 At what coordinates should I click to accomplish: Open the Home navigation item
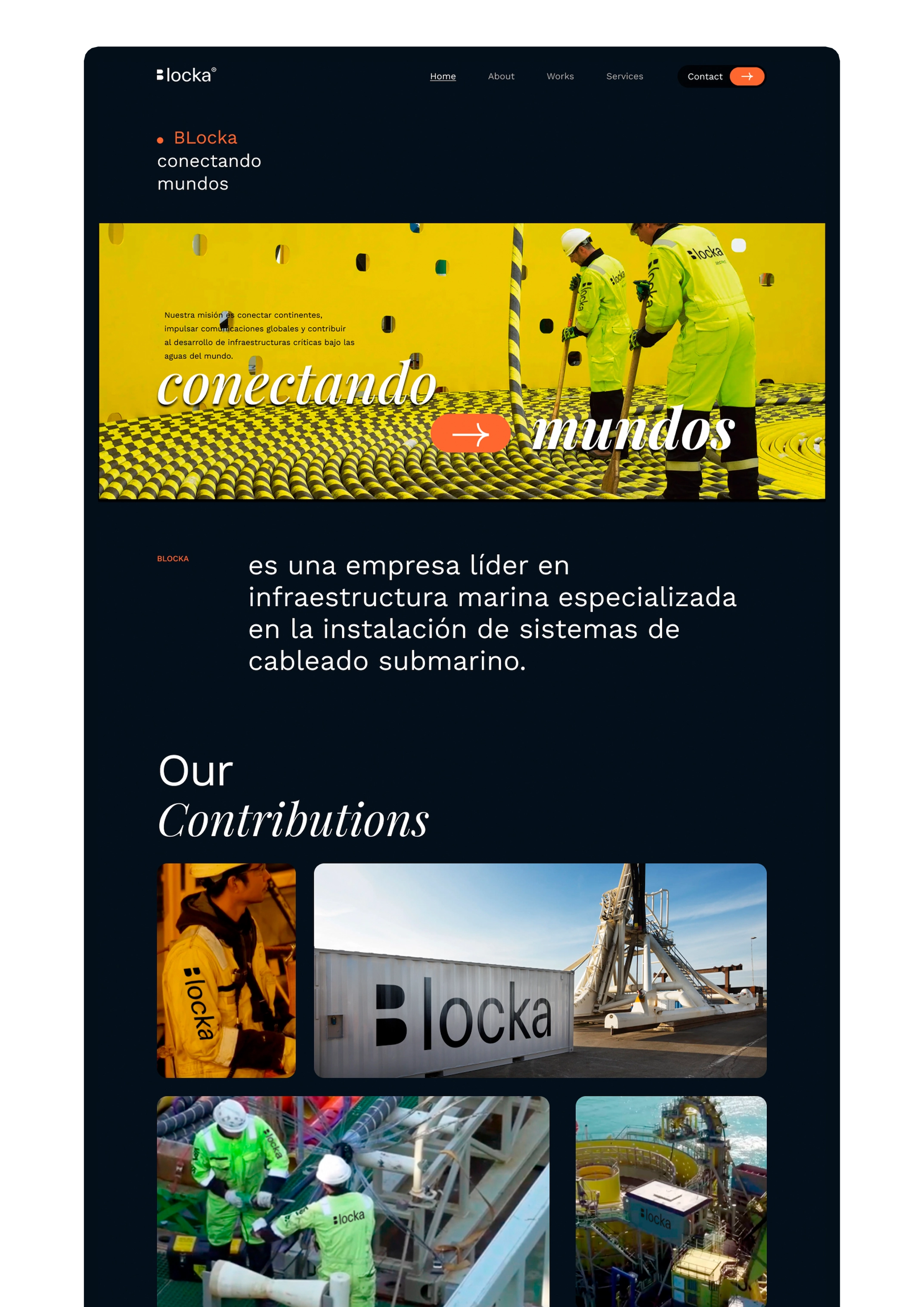443,76
